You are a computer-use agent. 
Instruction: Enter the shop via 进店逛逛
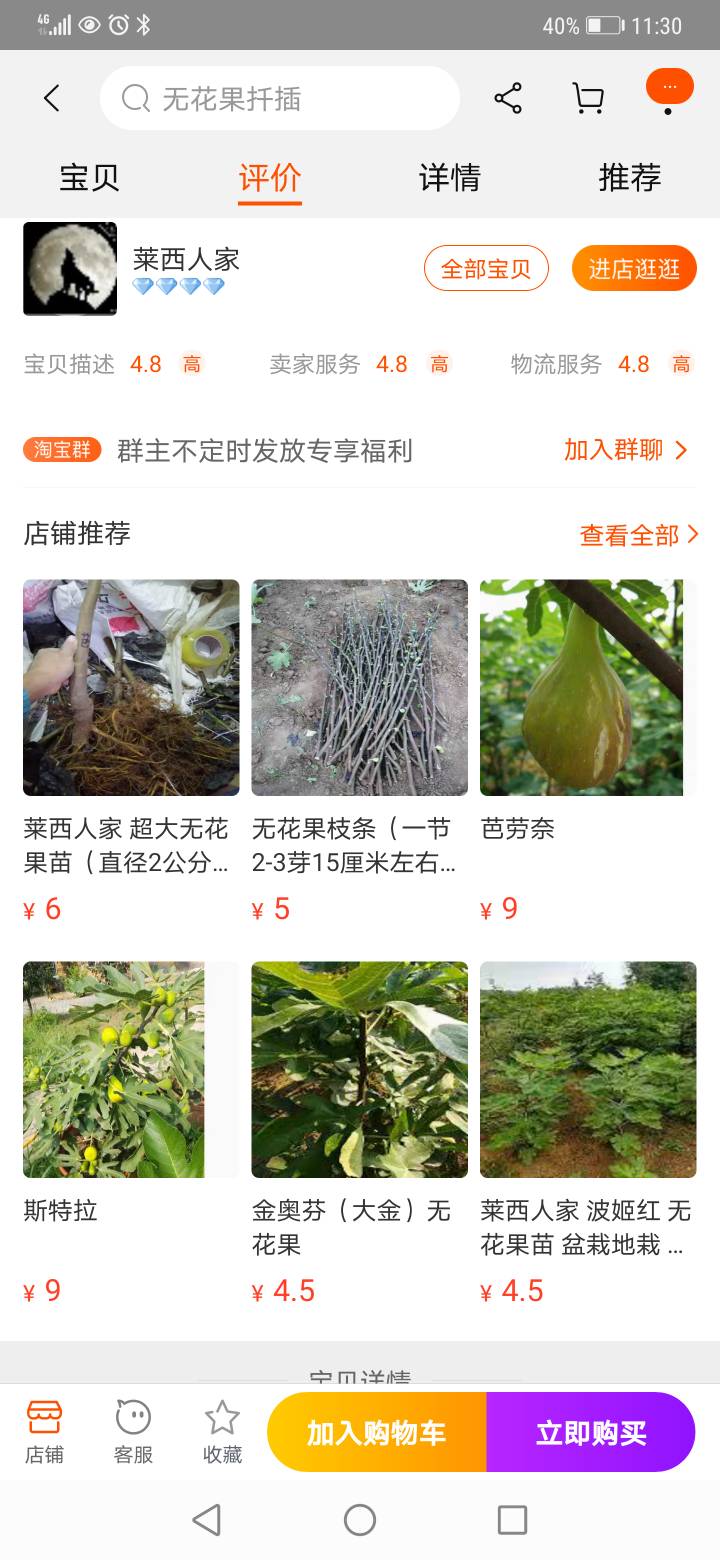[634, 268]
